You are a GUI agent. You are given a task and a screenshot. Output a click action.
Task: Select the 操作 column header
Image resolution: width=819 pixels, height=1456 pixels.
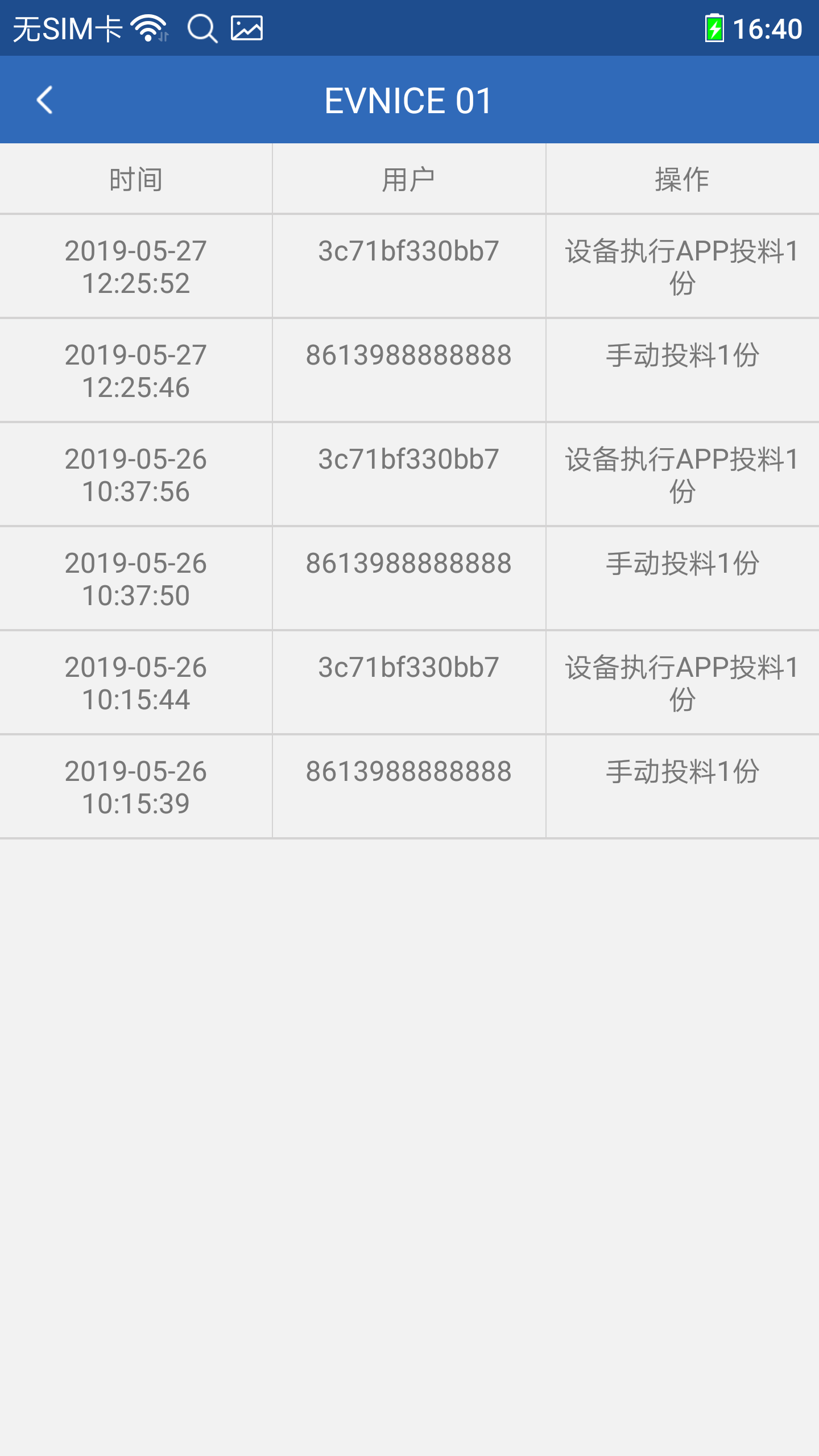tap(681, 178)
